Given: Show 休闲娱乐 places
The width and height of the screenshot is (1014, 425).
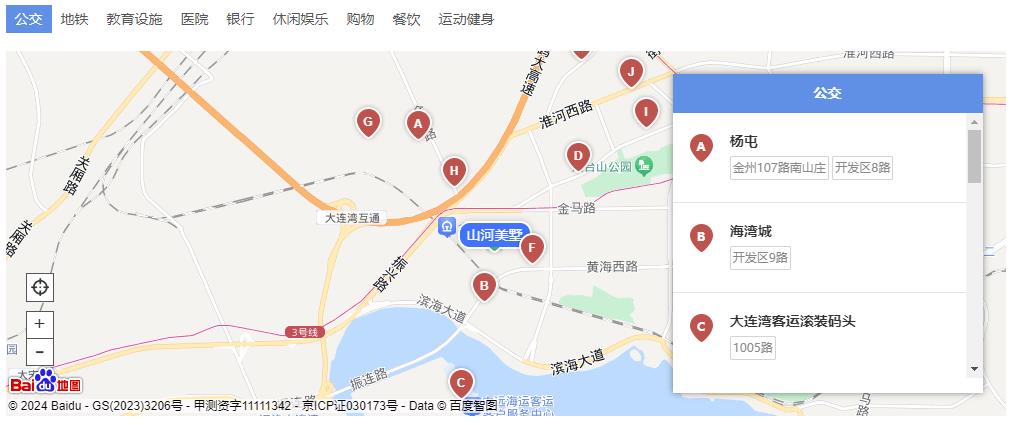Looking at the screenshot, I should tap(300, 19).
